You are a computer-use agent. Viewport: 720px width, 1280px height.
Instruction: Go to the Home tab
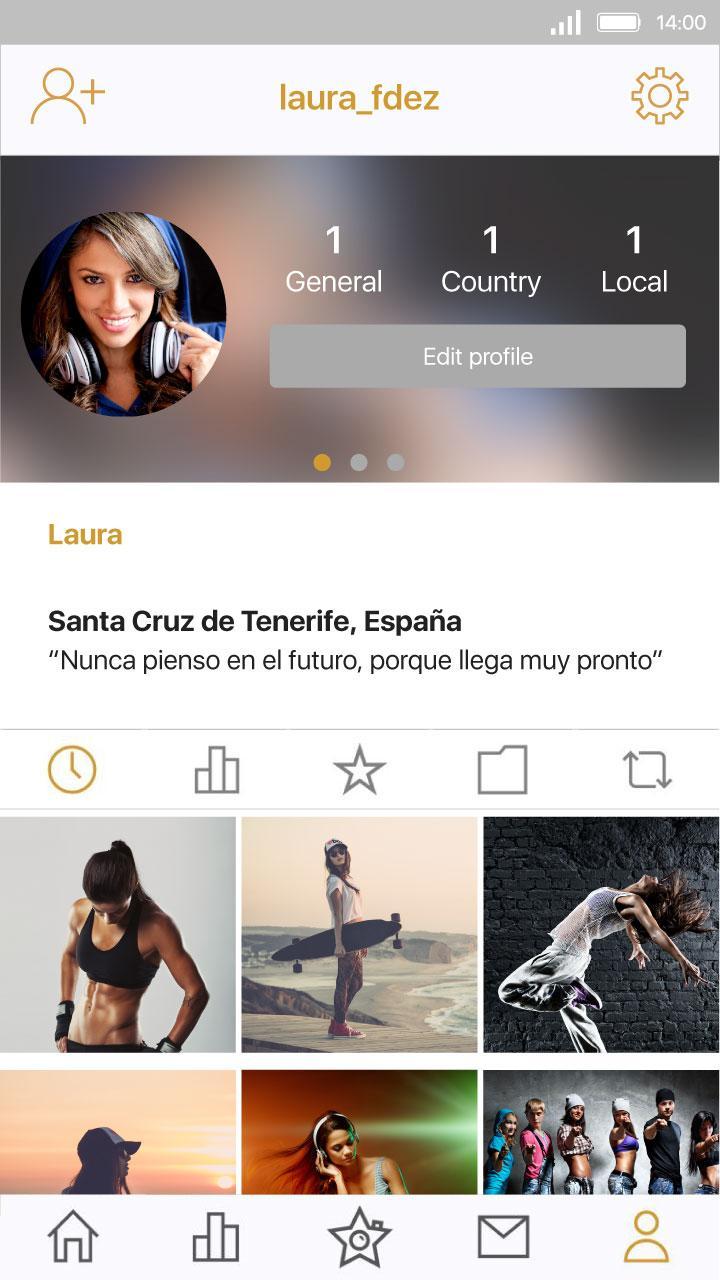point(73,1238)
